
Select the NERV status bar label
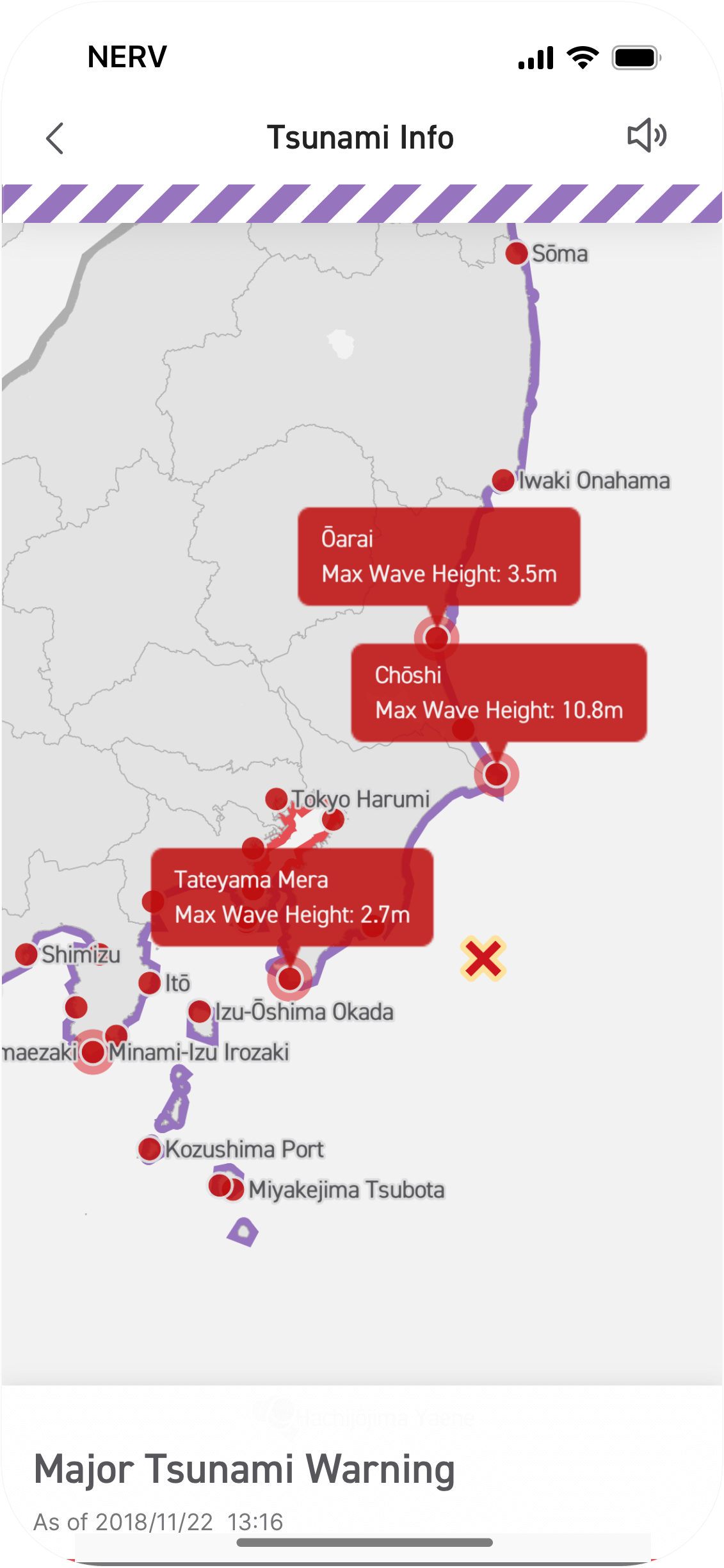(126, 56)
